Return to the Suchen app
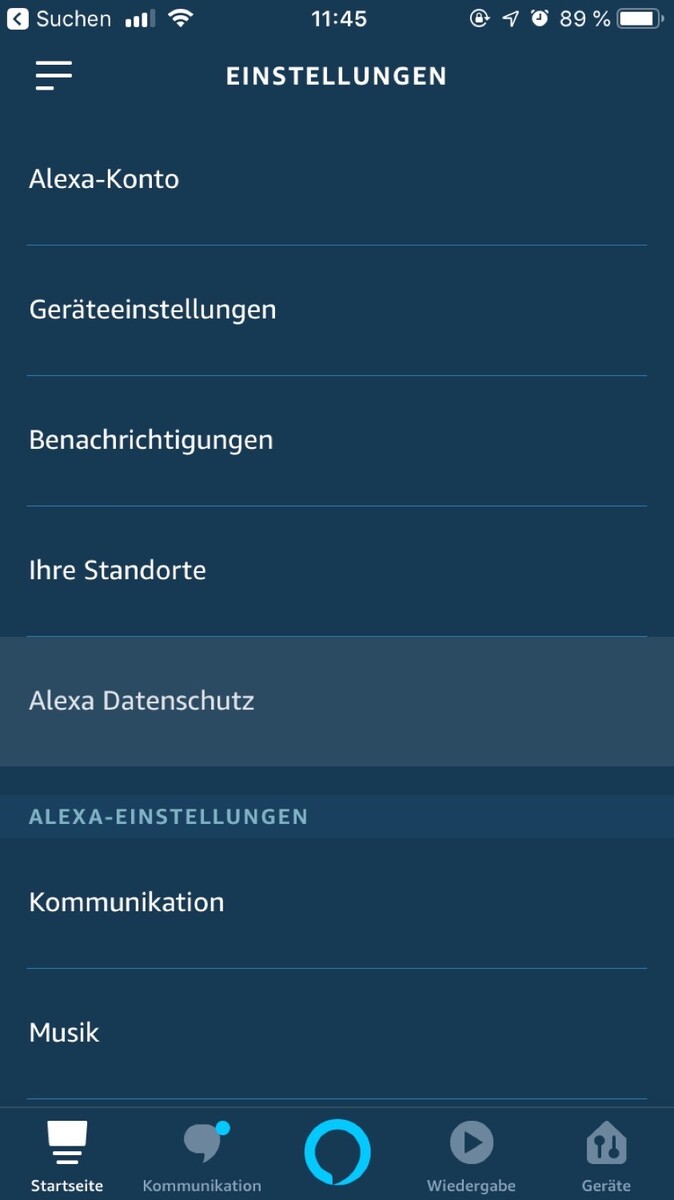 (x=60, y=19)
